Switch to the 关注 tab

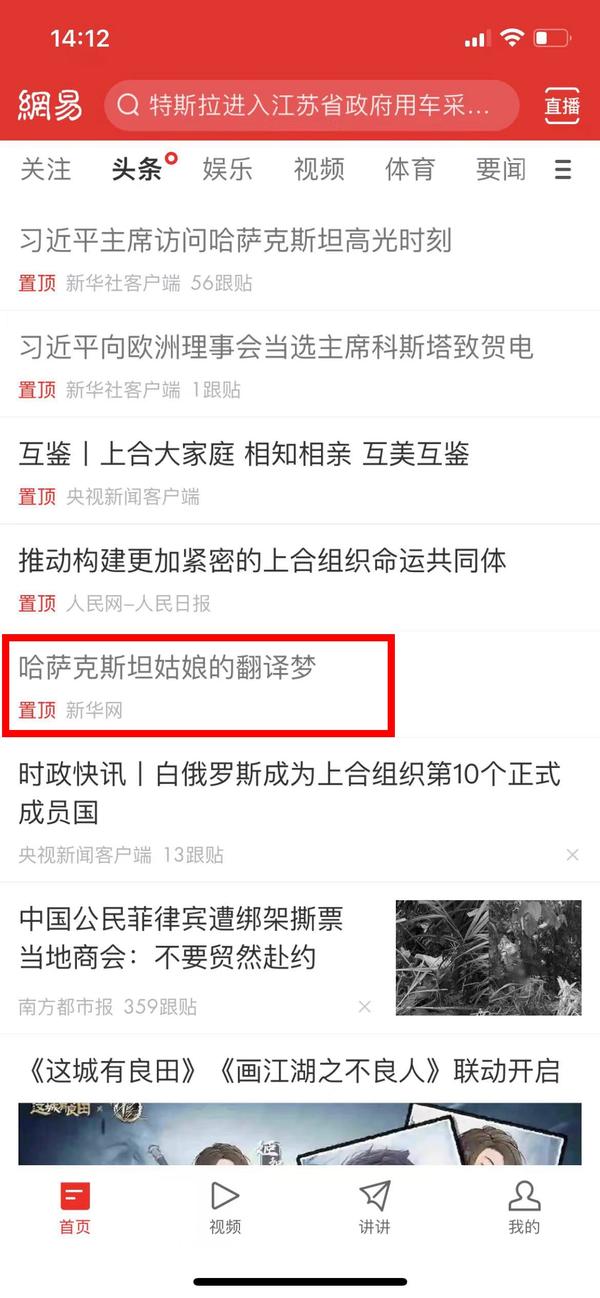[x=46, y=169]
